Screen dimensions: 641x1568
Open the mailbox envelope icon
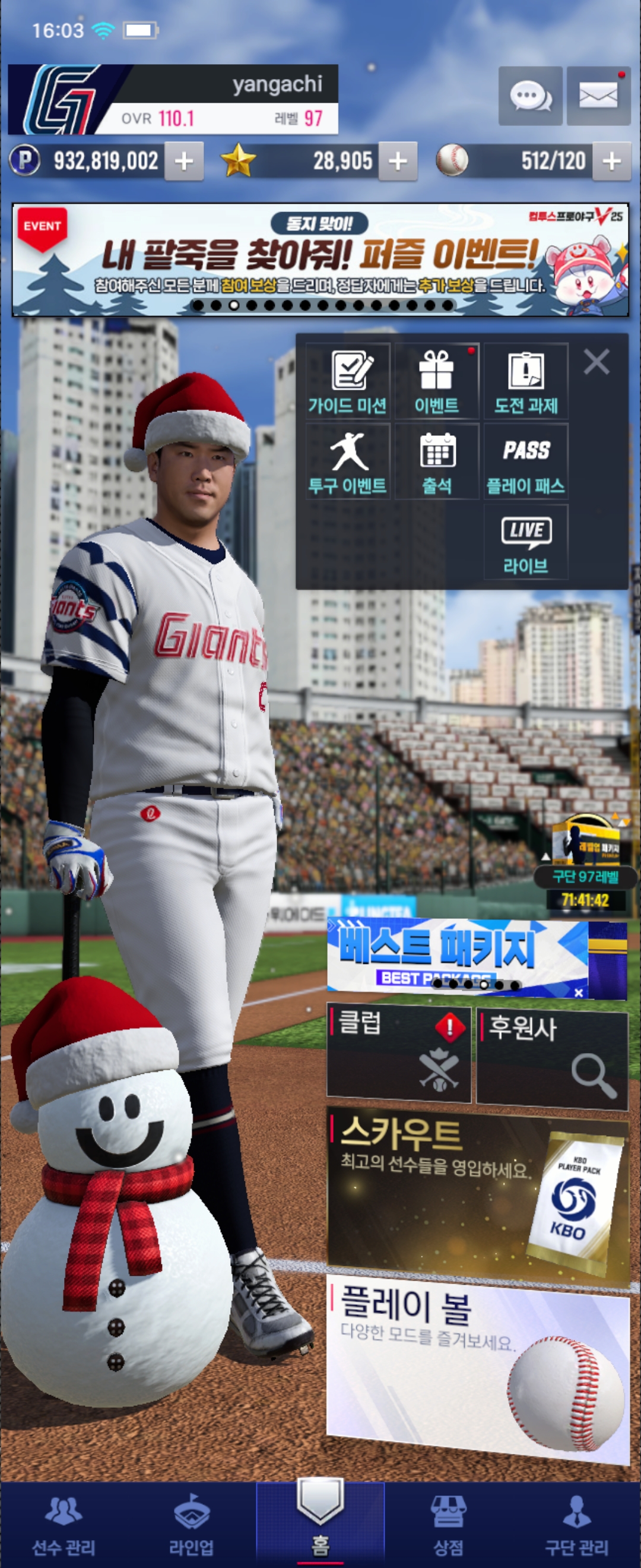[598, 96]
